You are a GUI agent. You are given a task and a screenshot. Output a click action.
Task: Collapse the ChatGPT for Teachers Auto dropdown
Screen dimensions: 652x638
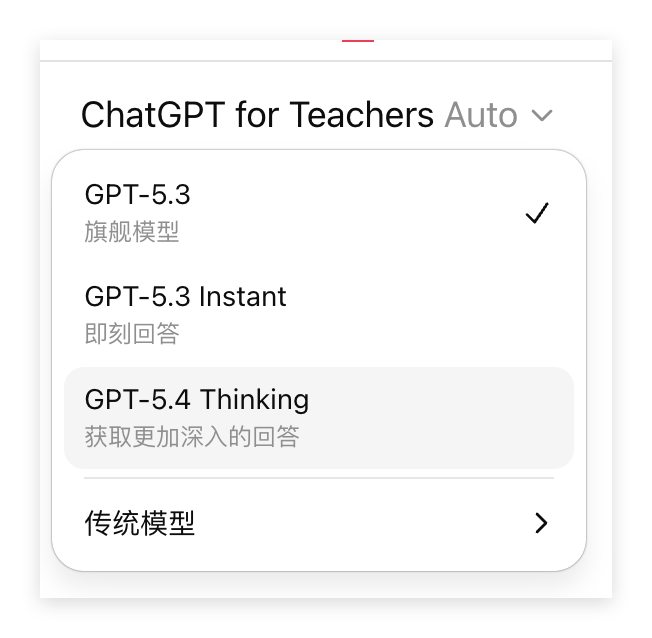[x=317, y=115]
